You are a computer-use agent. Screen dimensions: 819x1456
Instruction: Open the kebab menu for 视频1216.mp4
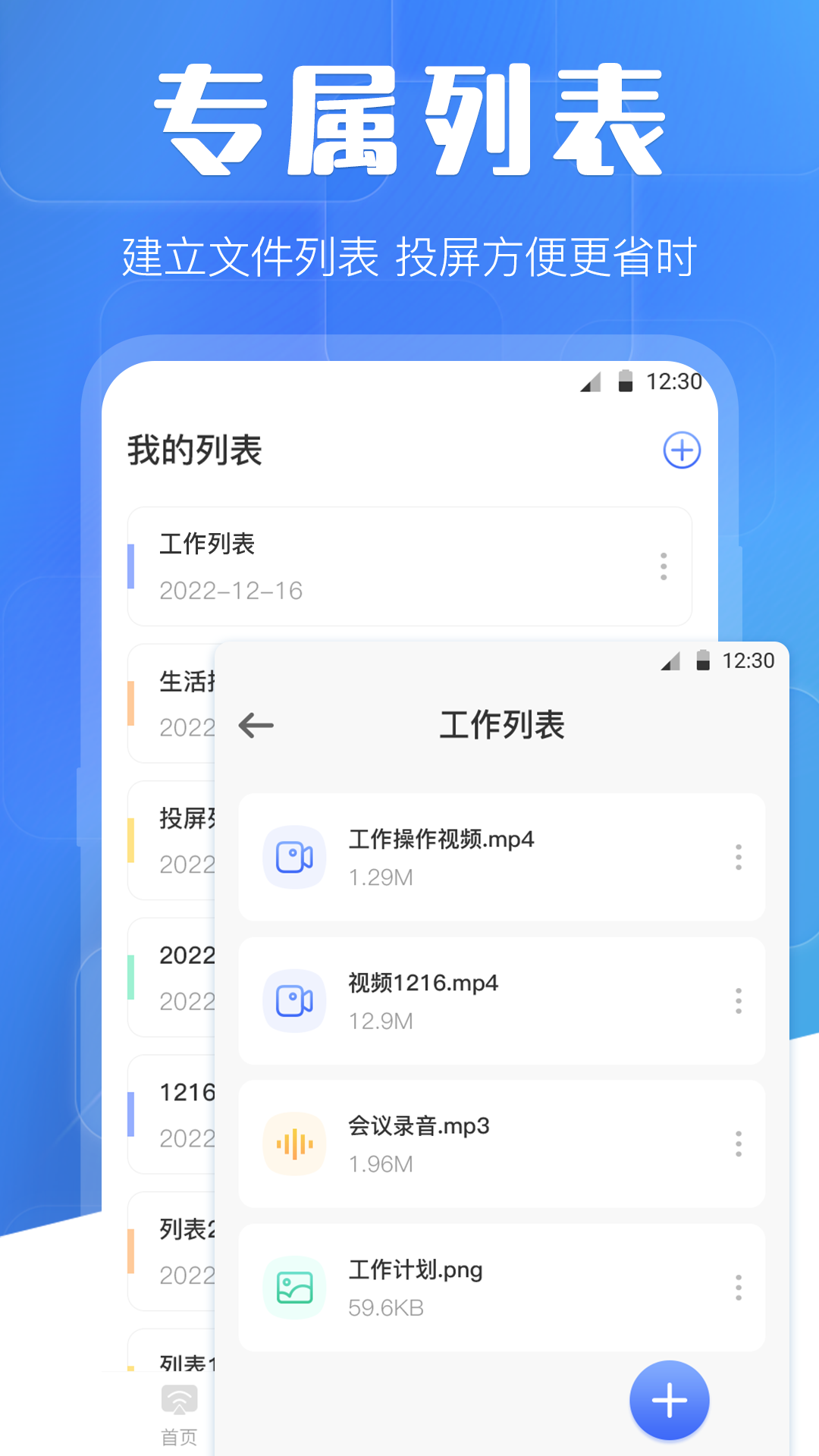pos(738,1000)
